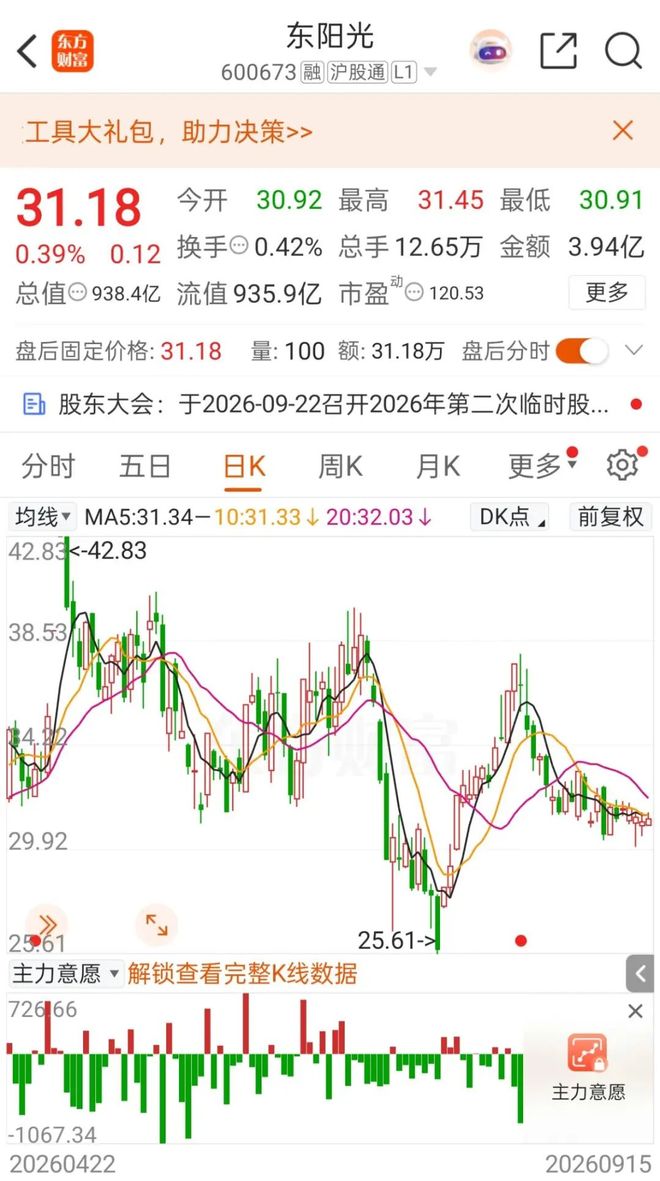Toggle the 盘后分时 switch off
The image size is (660, 1181).
(582, 351)
